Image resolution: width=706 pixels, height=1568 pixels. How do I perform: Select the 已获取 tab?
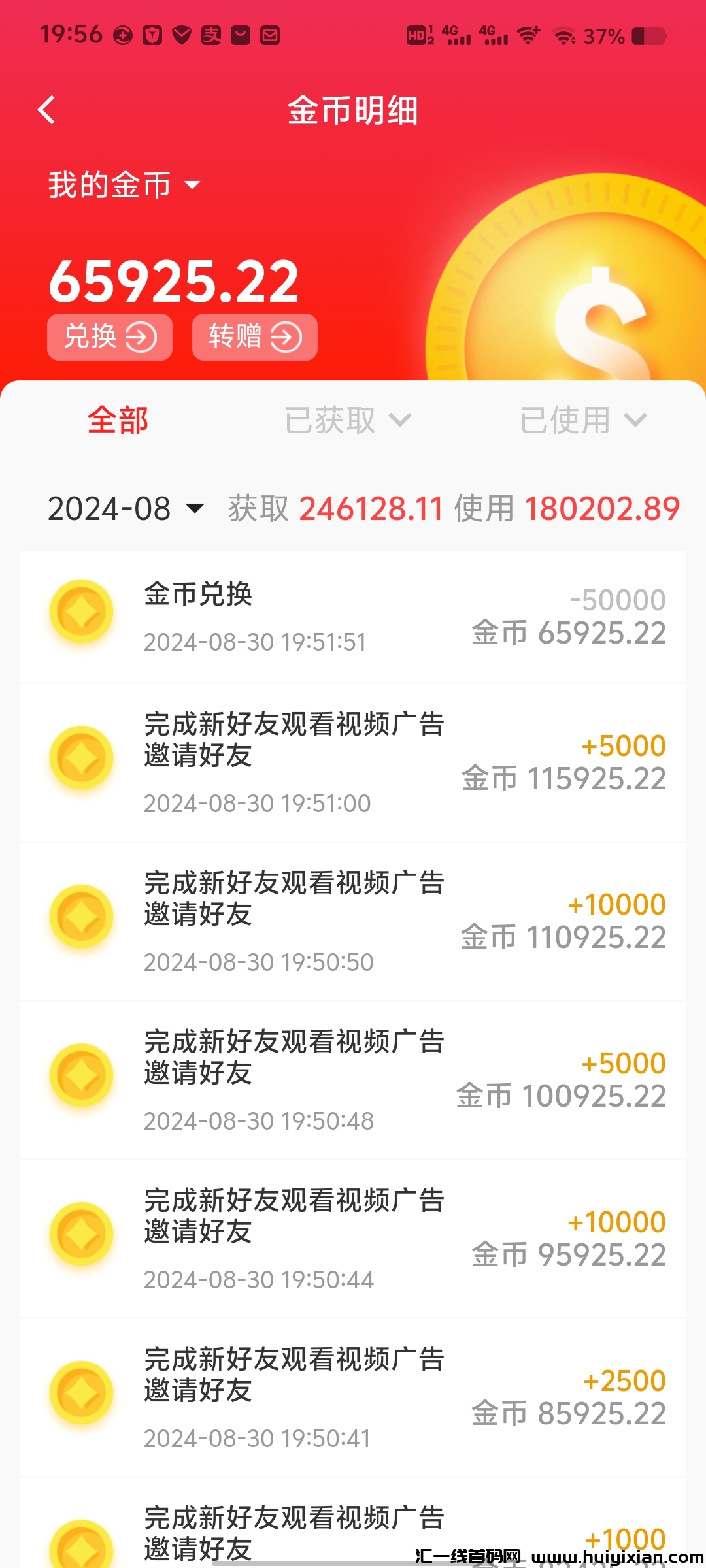click(330, 420)
